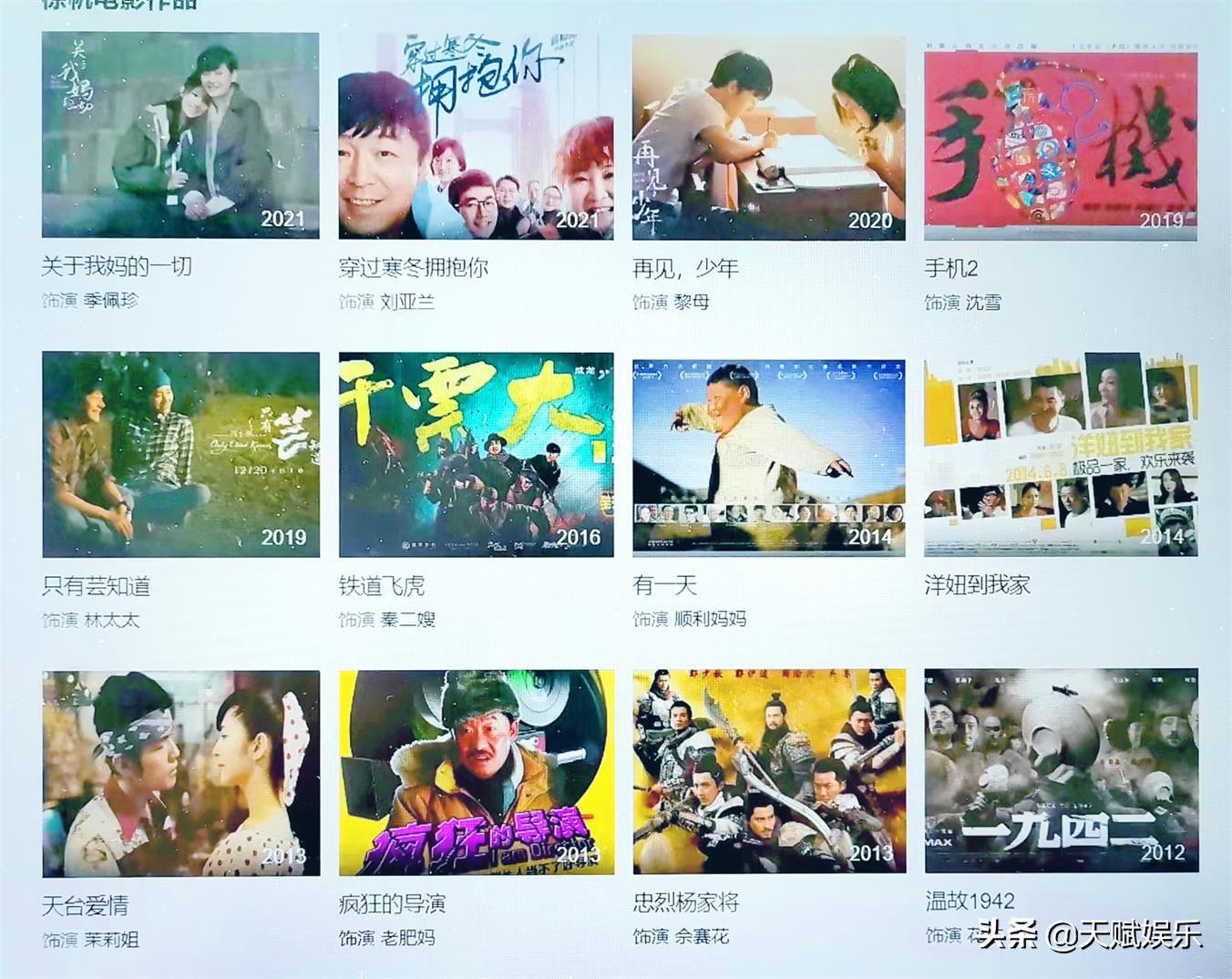Open the 铁道飞虎 movie card
The image size is (1232, 979).
[x=476, y=455]
